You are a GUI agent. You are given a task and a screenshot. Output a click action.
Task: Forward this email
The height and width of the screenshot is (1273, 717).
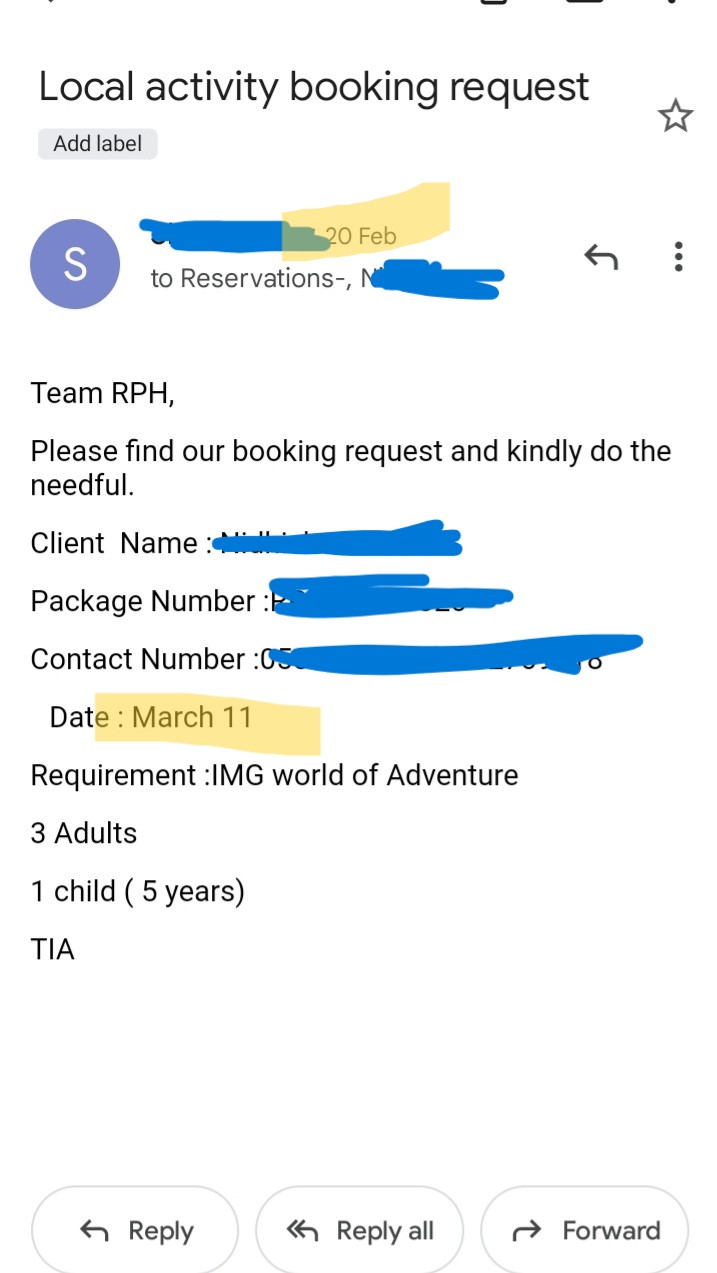point(585,1231)
